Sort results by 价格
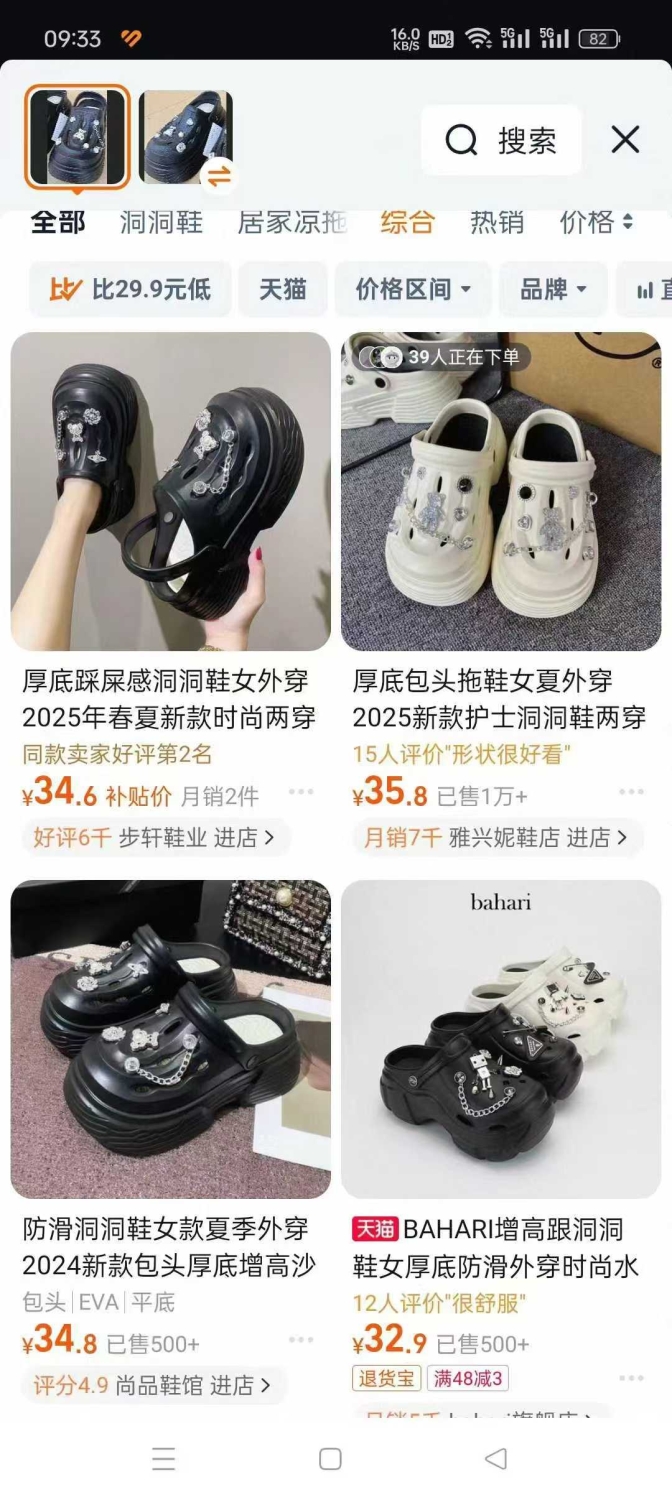 [x=596, y=222]
